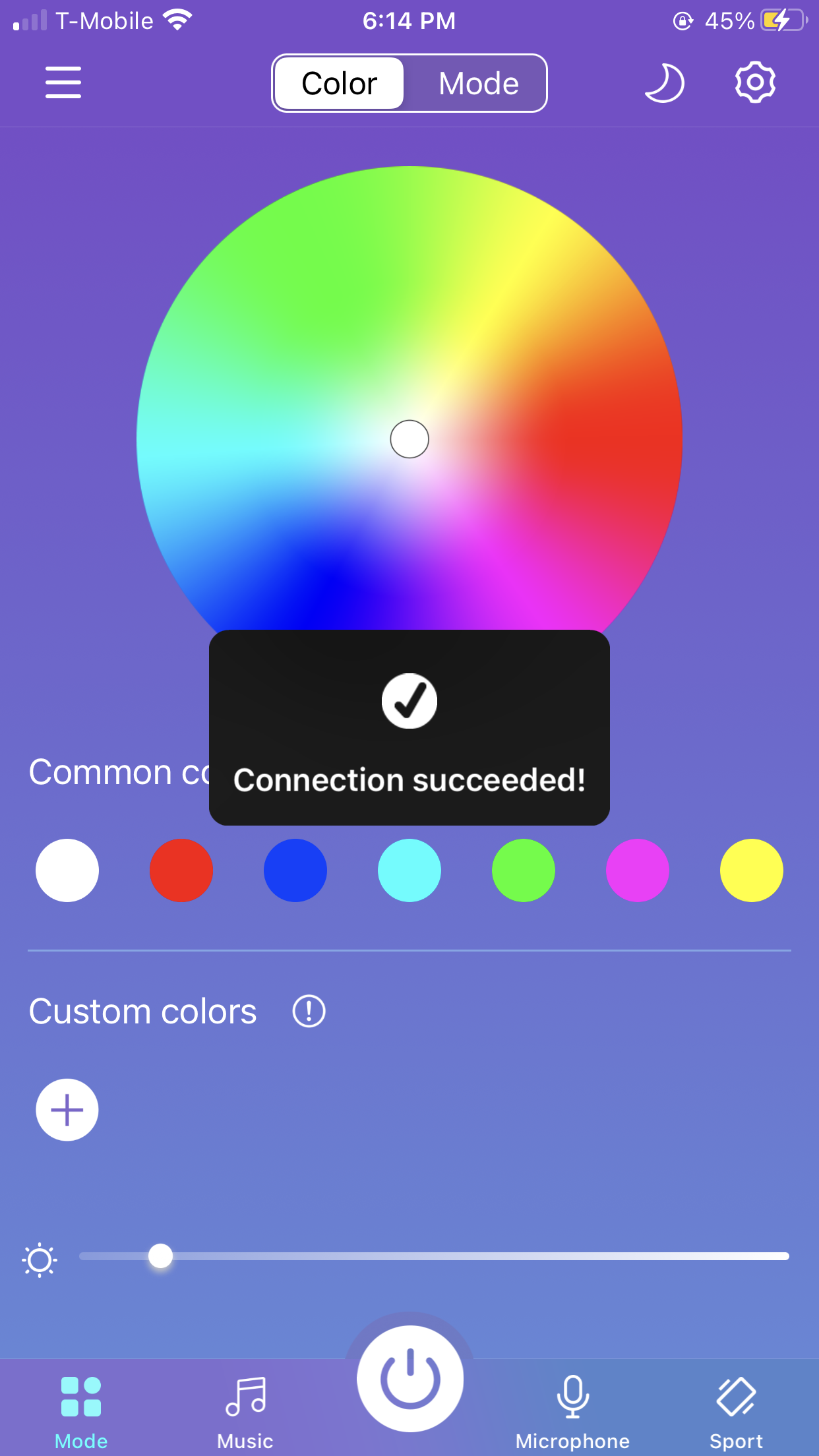Set the light to magenta swatch
The width and height of the screenshot is (819, 1456).
[x=638, y=870]
